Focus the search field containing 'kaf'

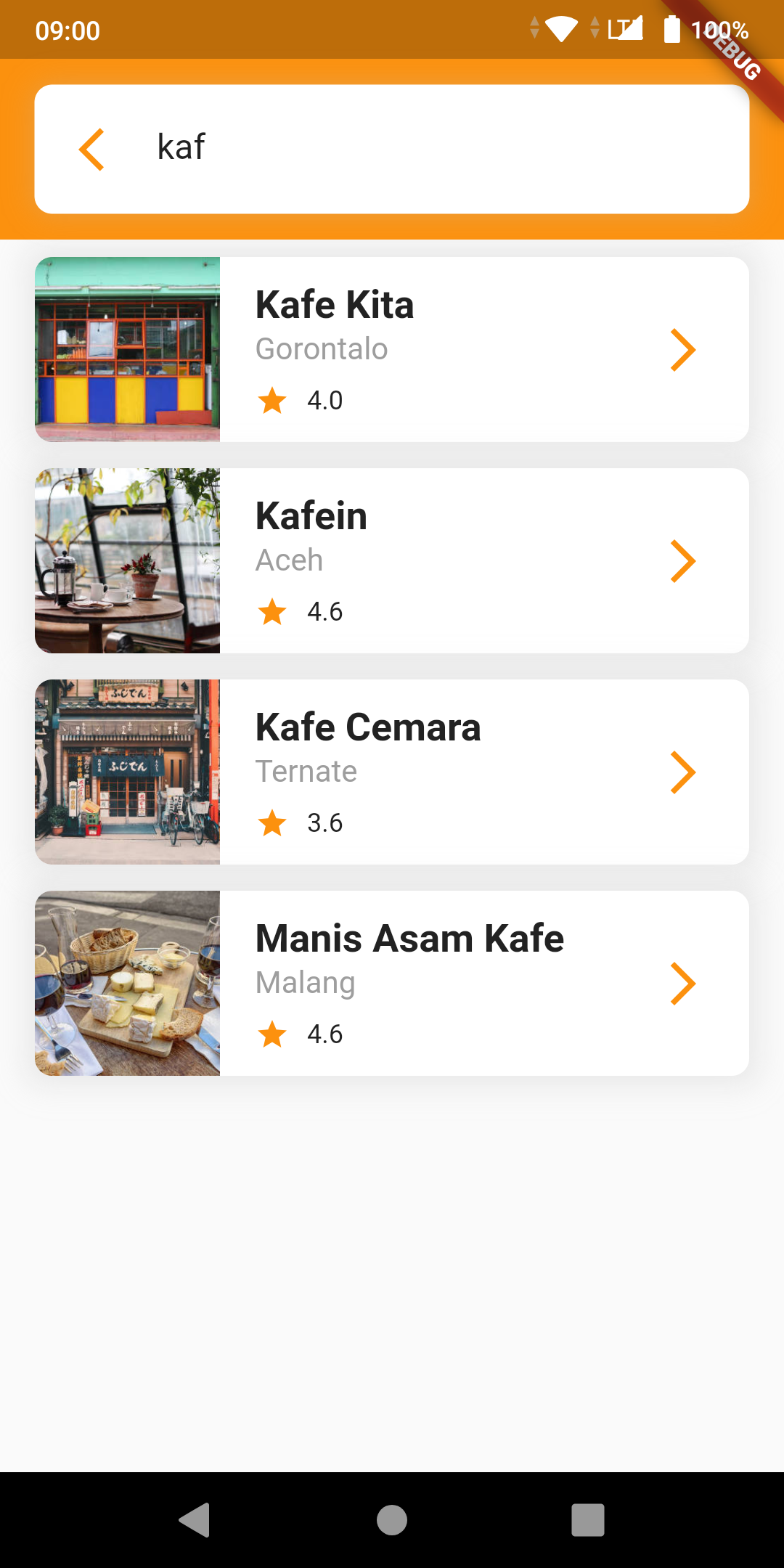pos(436,148)
